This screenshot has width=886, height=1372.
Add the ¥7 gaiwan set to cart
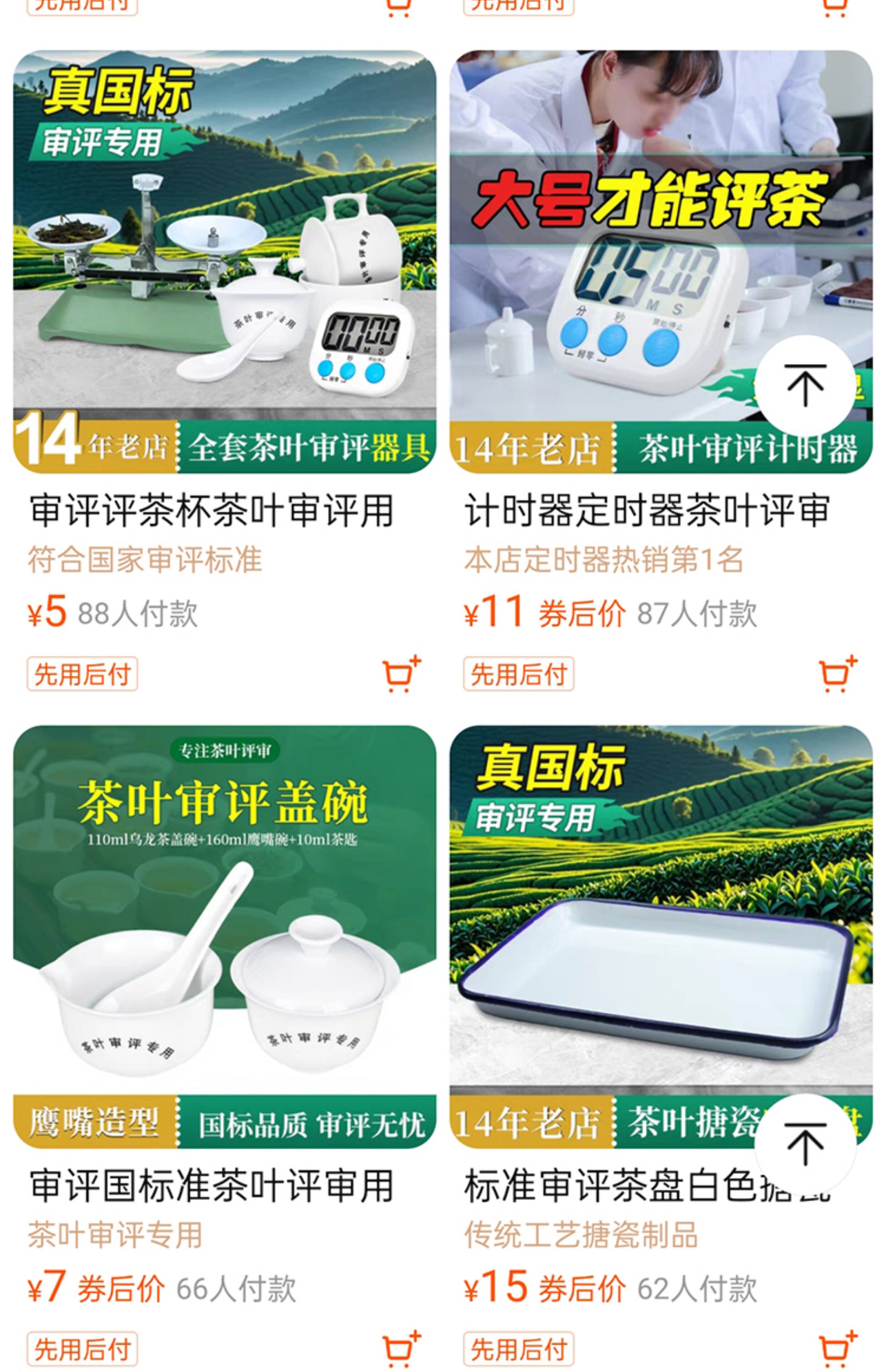click(402, 1348)
